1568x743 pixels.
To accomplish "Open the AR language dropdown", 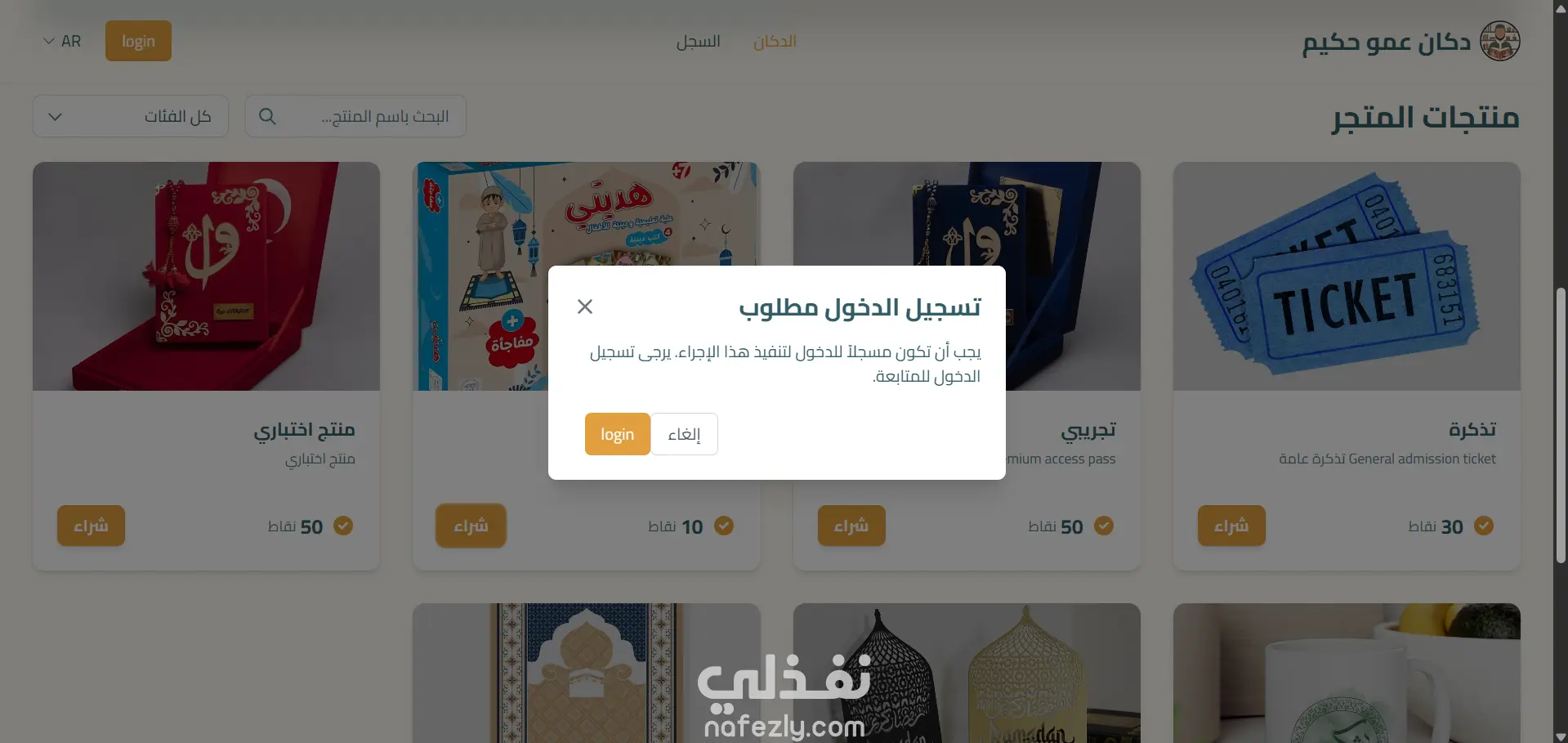I will (x=62, y=41).
